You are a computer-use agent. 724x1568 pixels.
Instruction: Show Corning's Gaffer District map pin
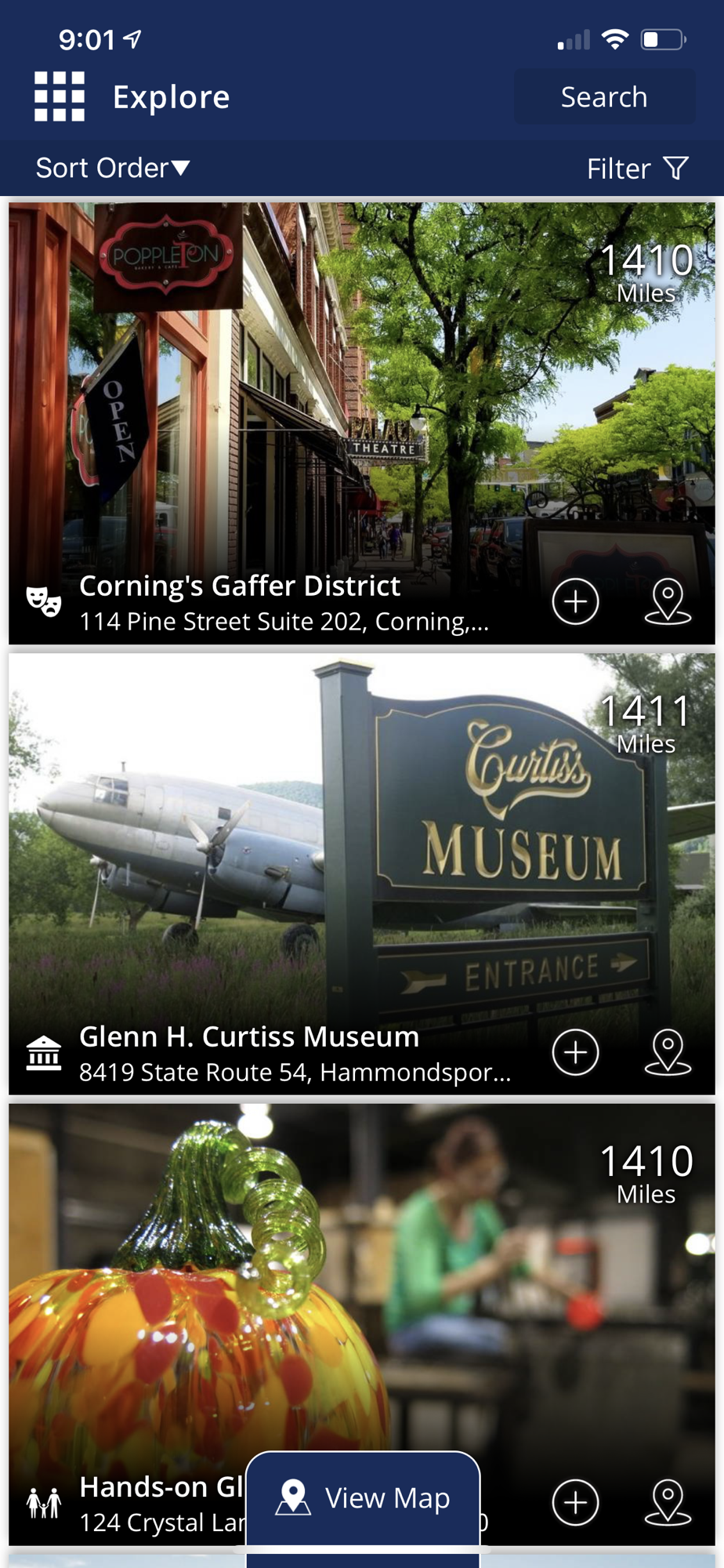click(x=668, y=602)
